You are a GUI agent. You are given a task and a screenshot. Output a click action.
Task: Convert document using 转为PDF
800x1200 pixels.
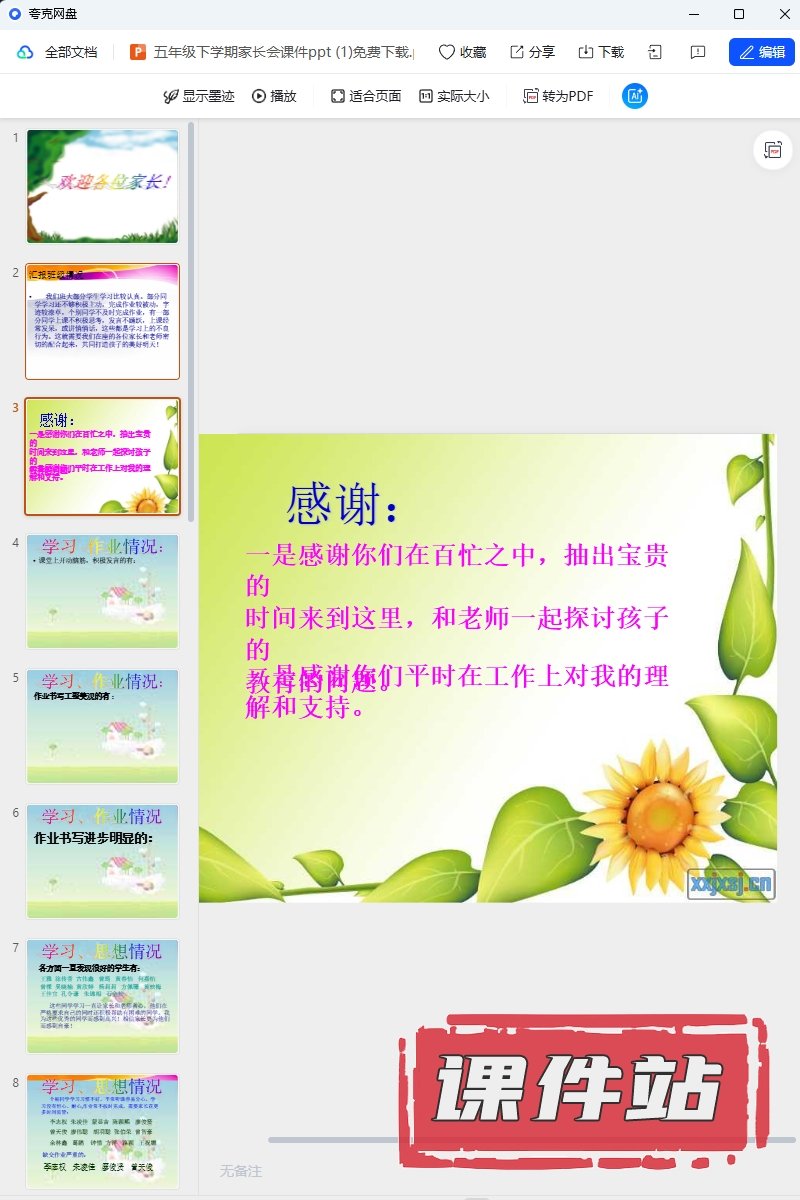pyautogui.click(x=558, y=96)
